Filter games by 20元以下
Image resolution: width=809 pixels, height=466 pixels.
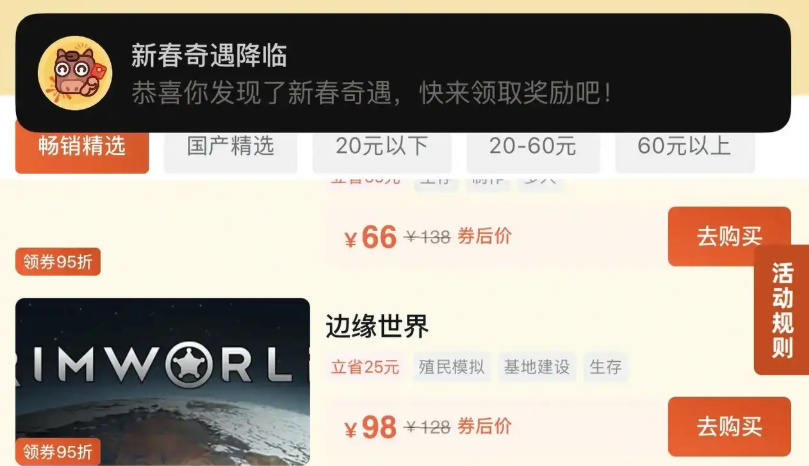(381, 147)
